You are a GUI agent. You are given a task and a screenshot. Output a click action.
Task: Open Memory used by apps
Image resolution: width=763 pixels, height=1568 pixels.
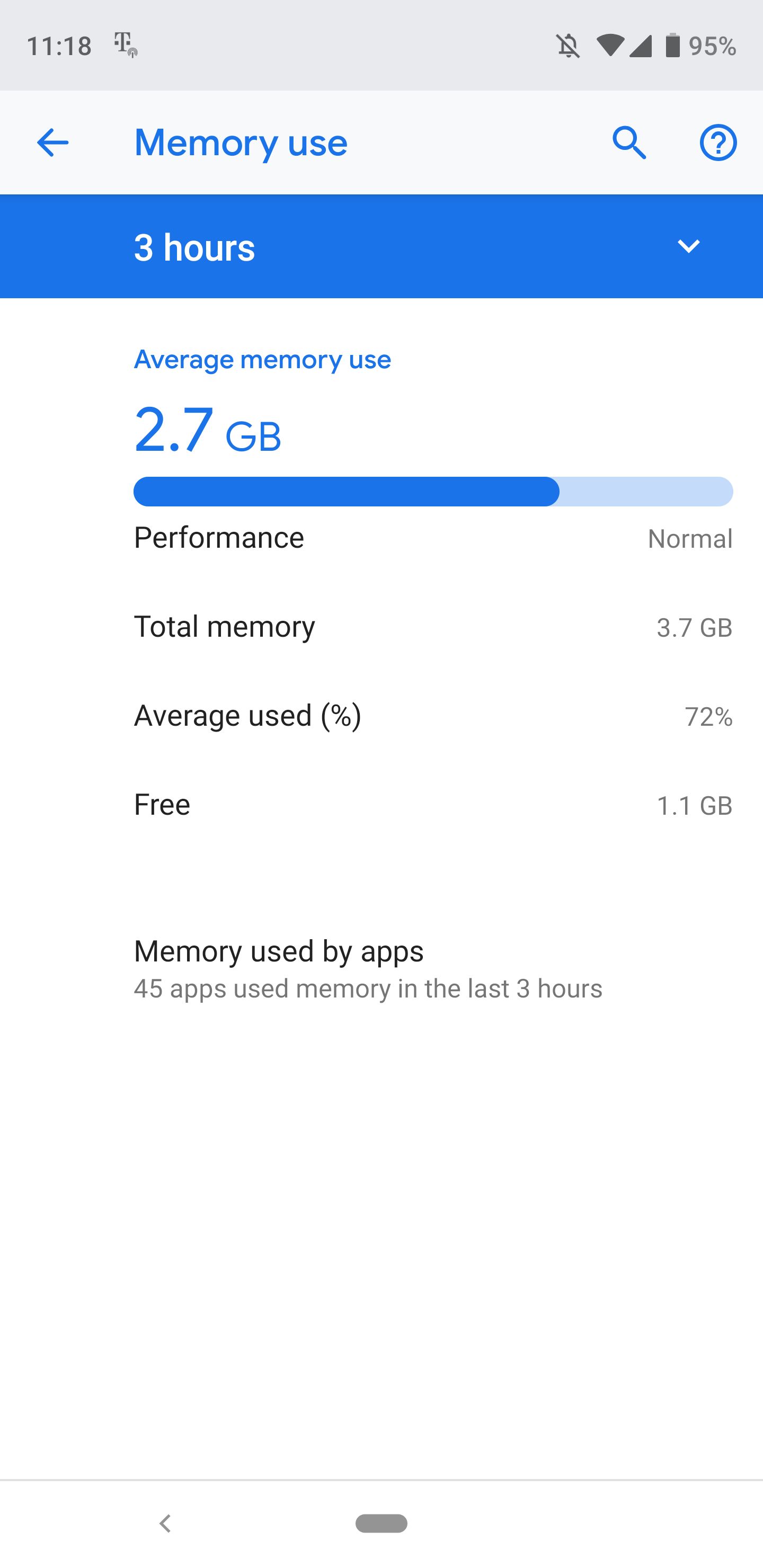tap(368, 969)
